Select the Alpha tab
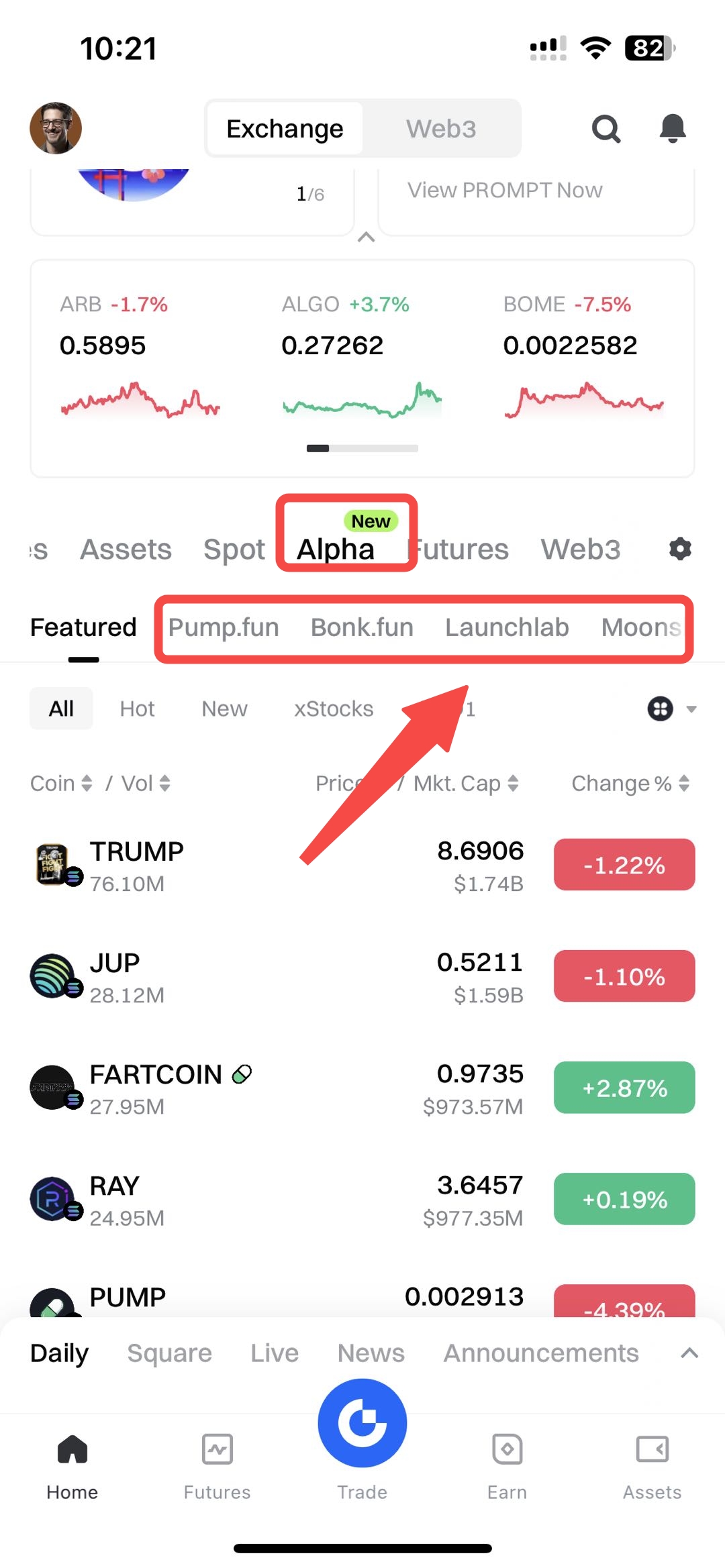Viewport: 725px width, 1568px height. [336, 549]
